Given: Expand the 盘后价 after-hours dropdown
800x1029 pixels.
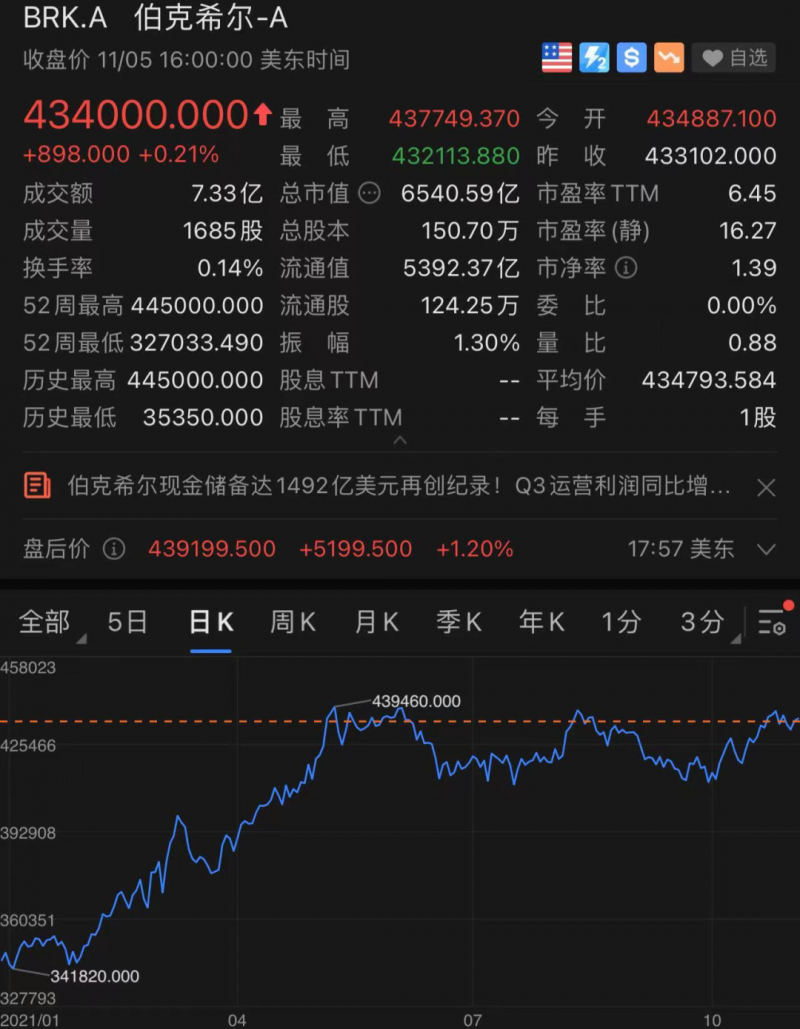Looking at the screenshot, I should (x=766, y=549).
